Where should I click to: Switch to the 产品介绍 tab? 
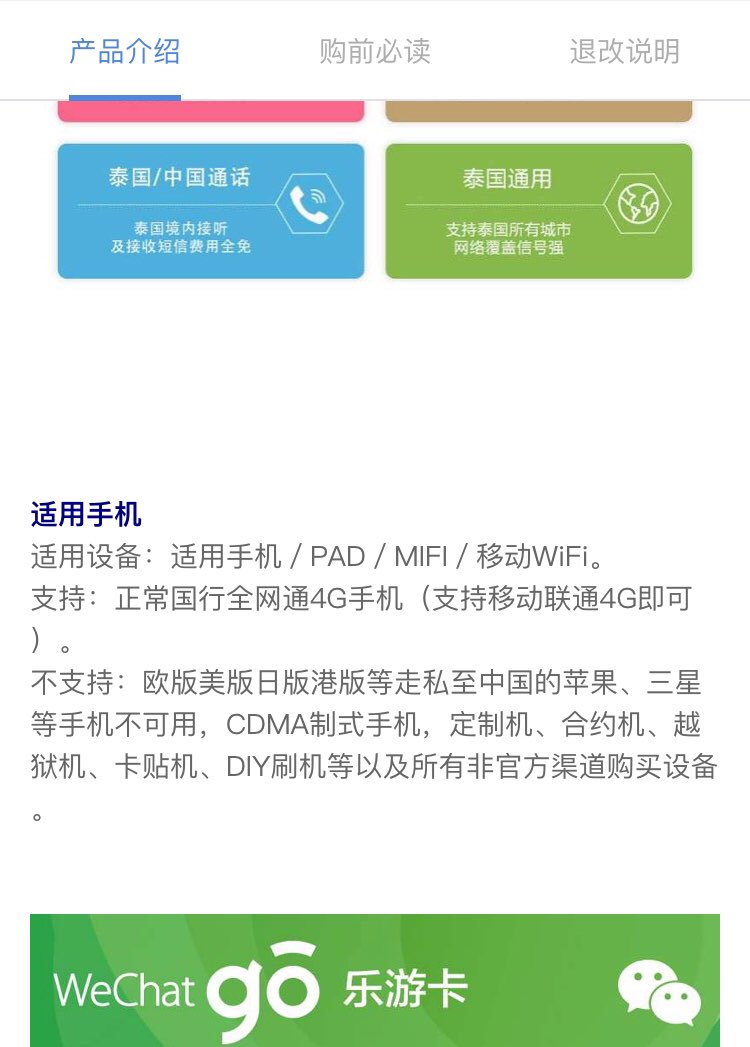pos(124,51)
